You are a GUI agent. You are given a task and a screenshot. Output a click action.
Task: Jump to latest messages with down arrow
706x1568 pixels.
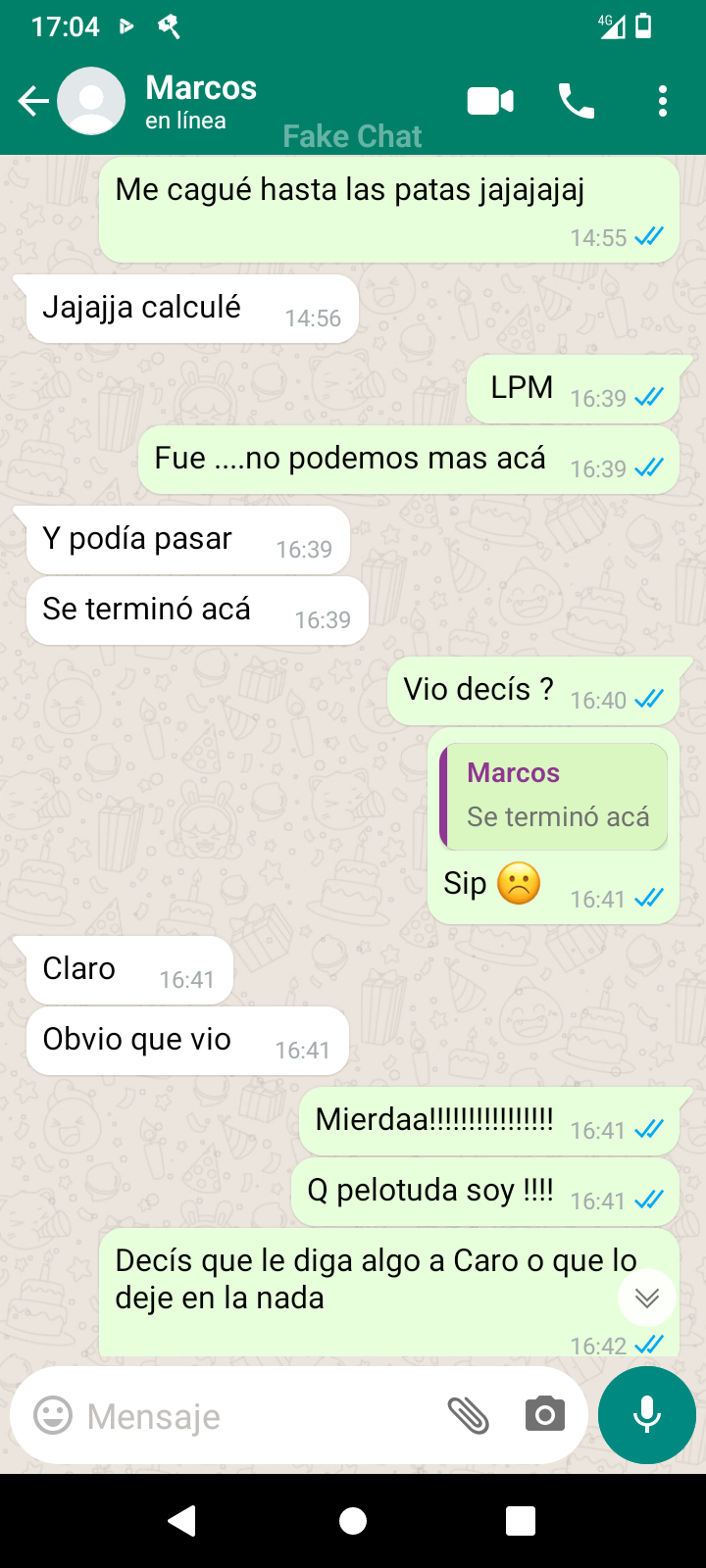coord(646,1298)
